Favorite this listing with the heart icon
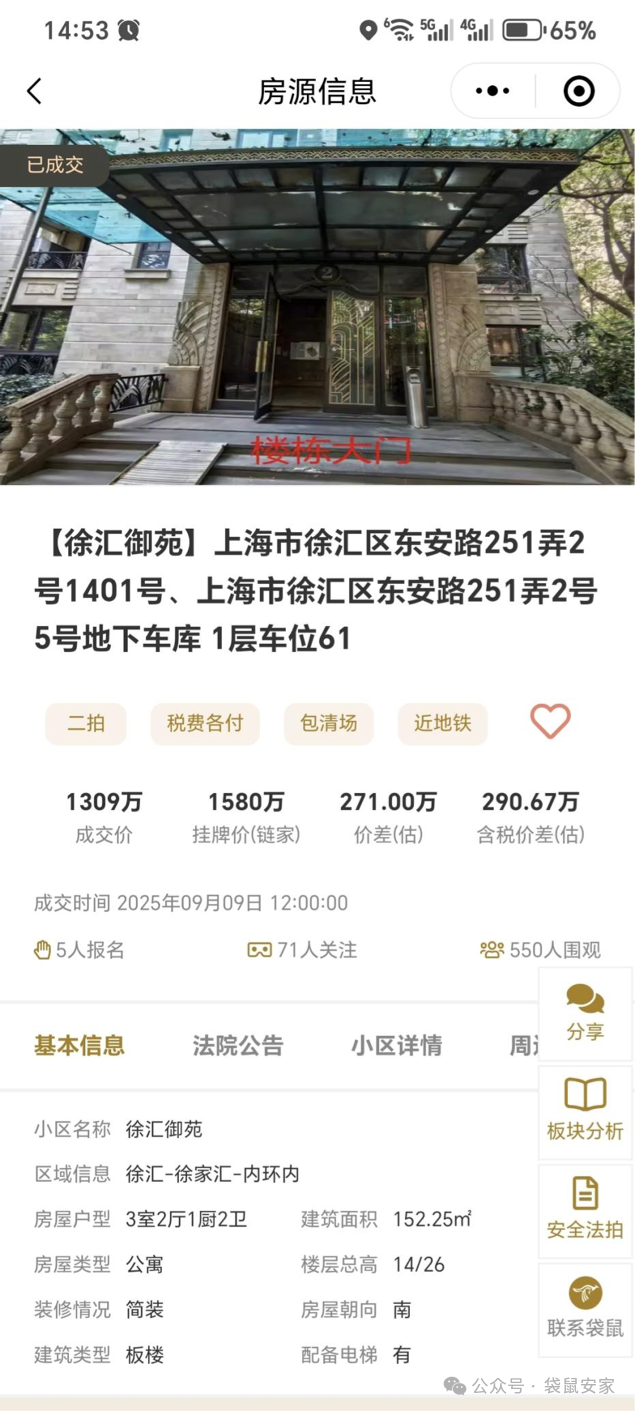The height and width of the screenshot is (1411, 635). pos(550,722)
